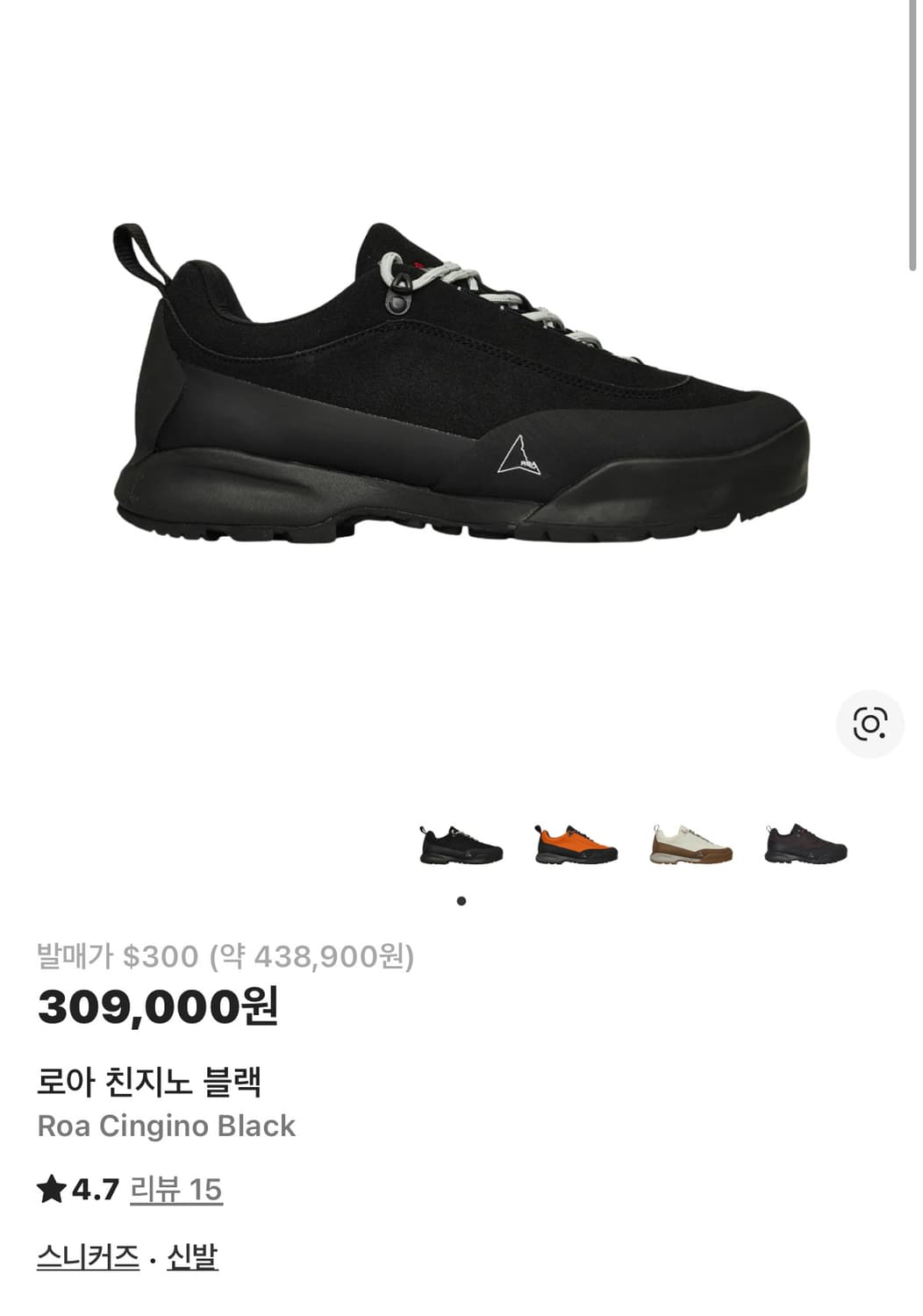The image size is (923, 1316).
Task: Select the orange Cingino colorway thumbnail
Action: pos(575,840)
